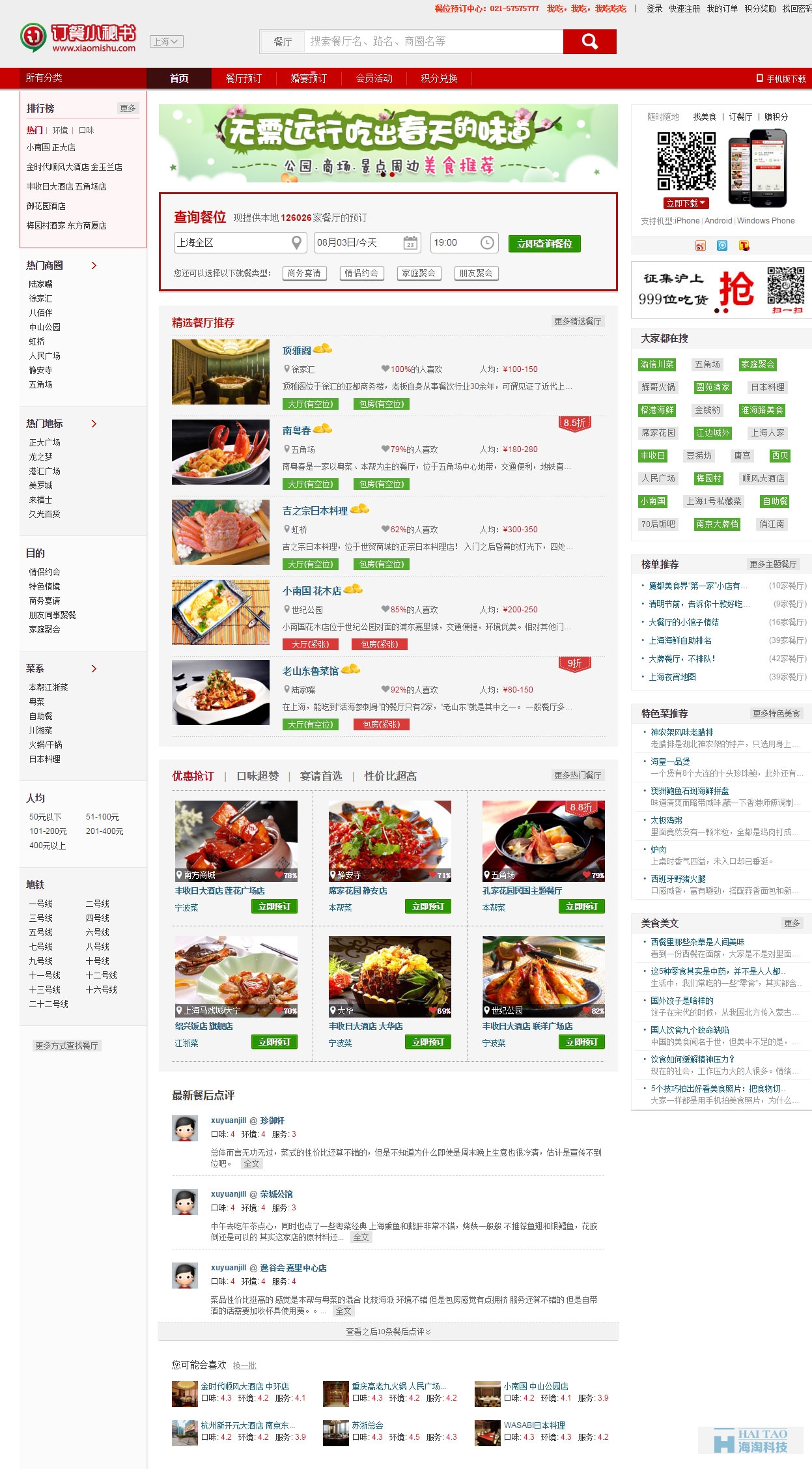Open 更多方式查找餐厅 button
Image resolution: width=812 pixels, height=1469 pixels.
click(x=66, y=1046)
